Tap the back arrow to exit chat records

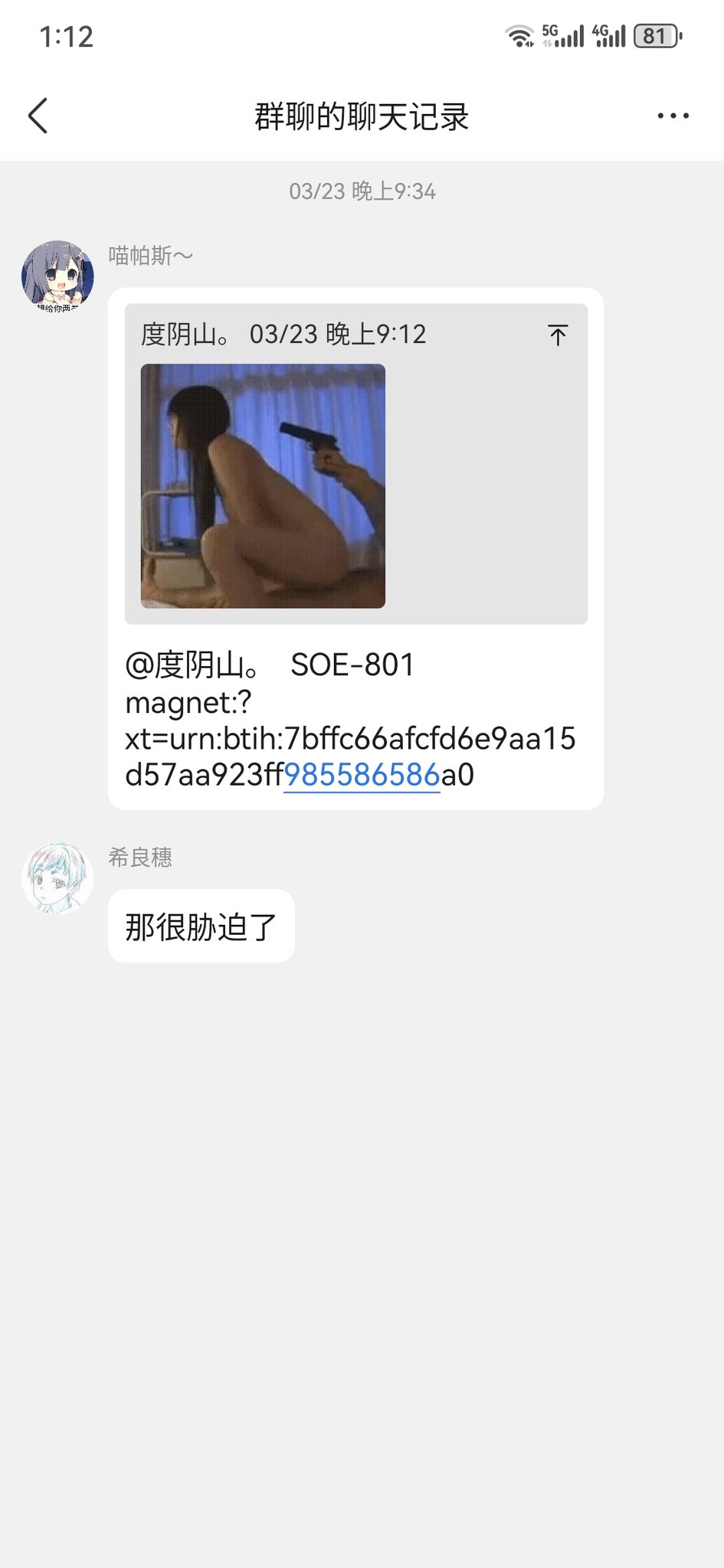coord(38,116)
